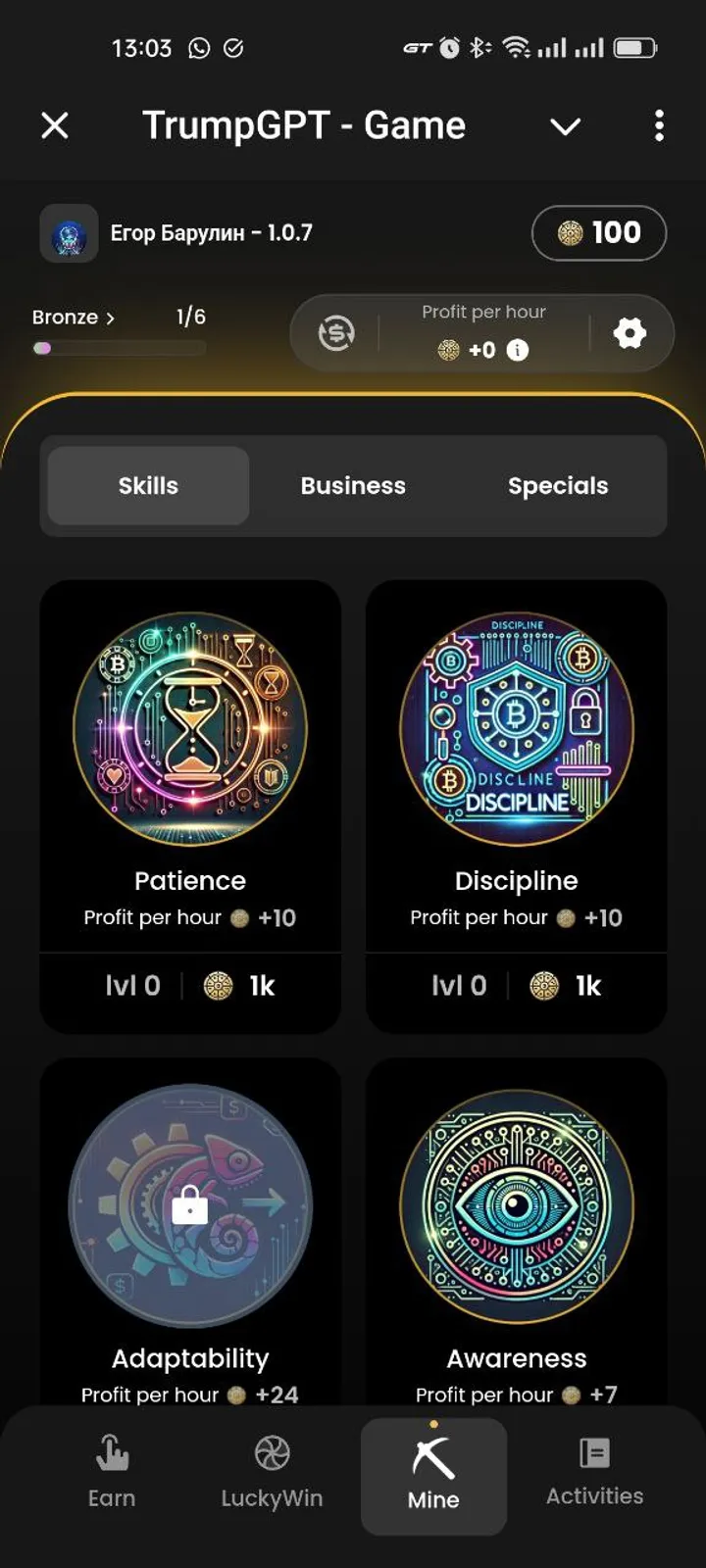Upgrade the Discipline skill card
The image size is (706, 1568).
click(x=517, y=806)
